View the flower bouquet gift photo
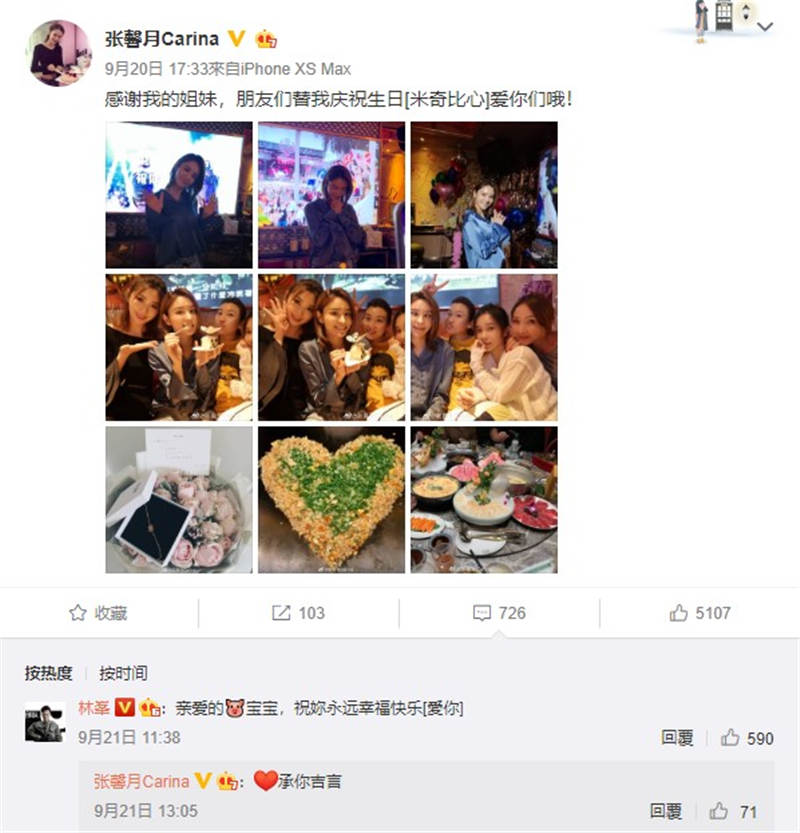 point(179,500)
